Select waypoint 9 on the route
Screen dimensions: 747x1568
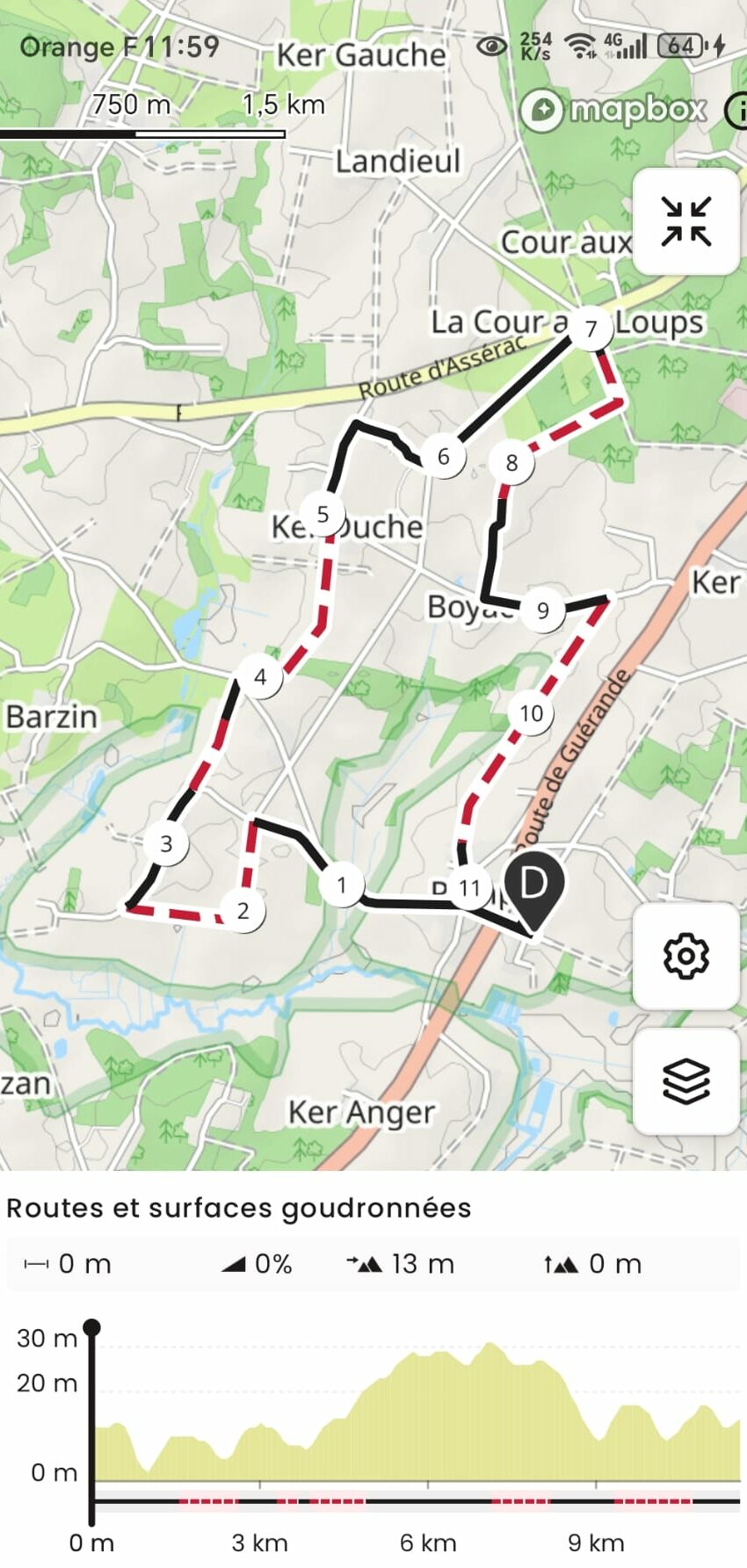(x=542, y=611)
